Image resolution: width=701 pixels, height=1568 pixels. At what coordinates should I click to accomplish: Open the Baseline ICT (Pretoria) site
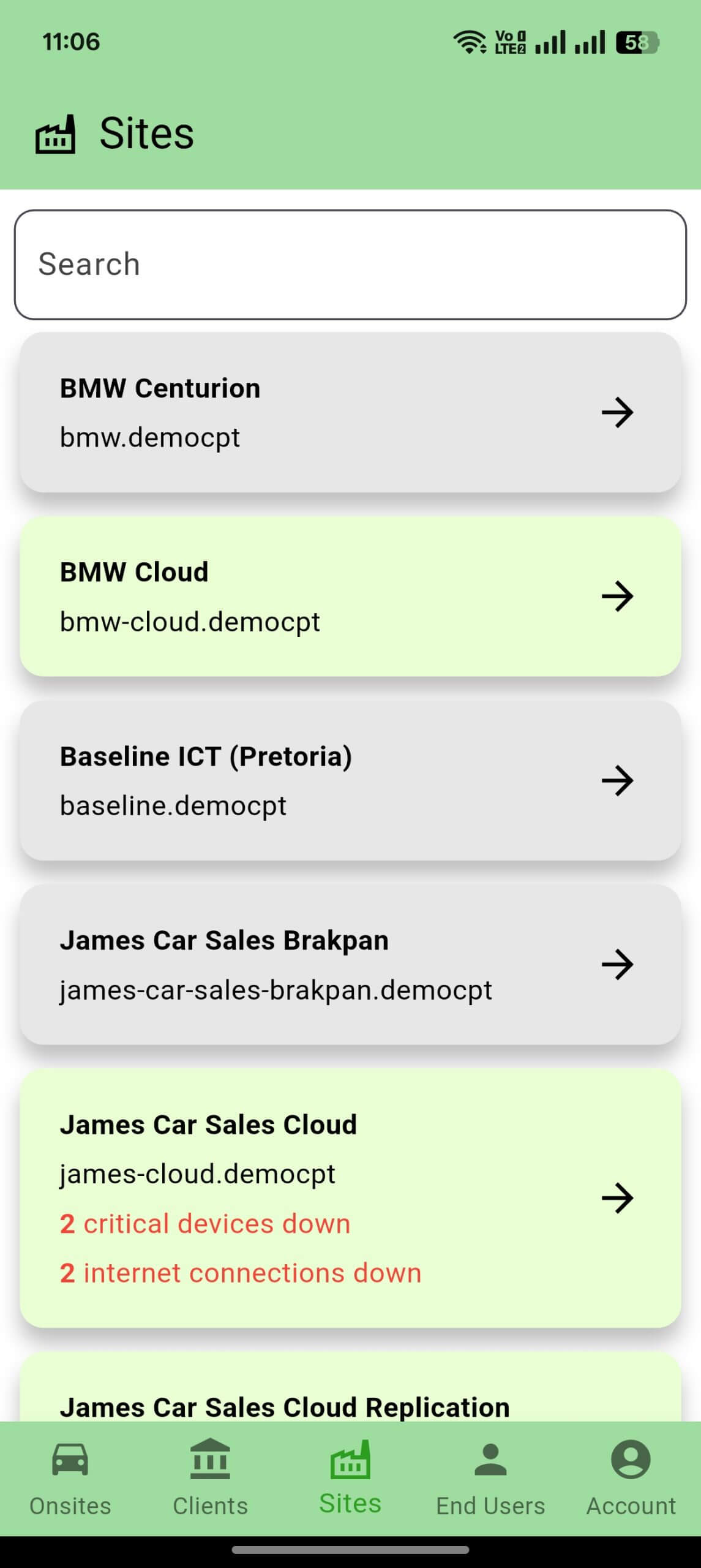tap(350, 780)
